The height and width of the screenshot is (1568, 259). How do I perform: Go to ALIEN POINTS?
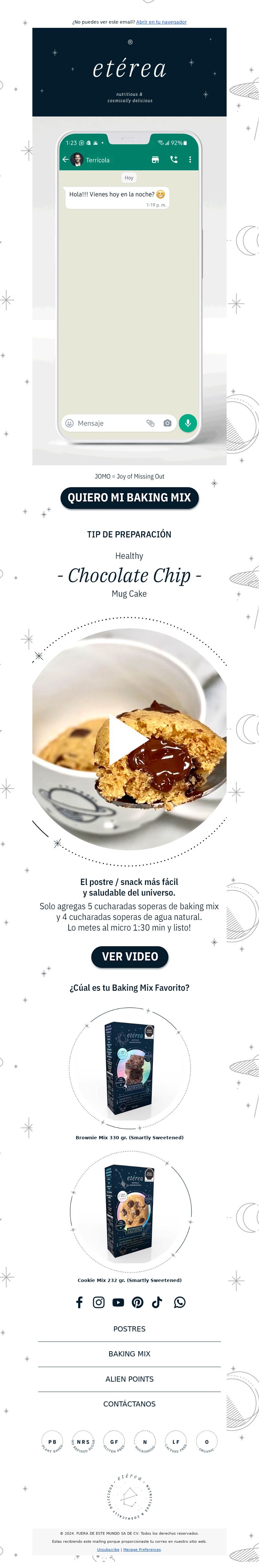[129, 1379]
